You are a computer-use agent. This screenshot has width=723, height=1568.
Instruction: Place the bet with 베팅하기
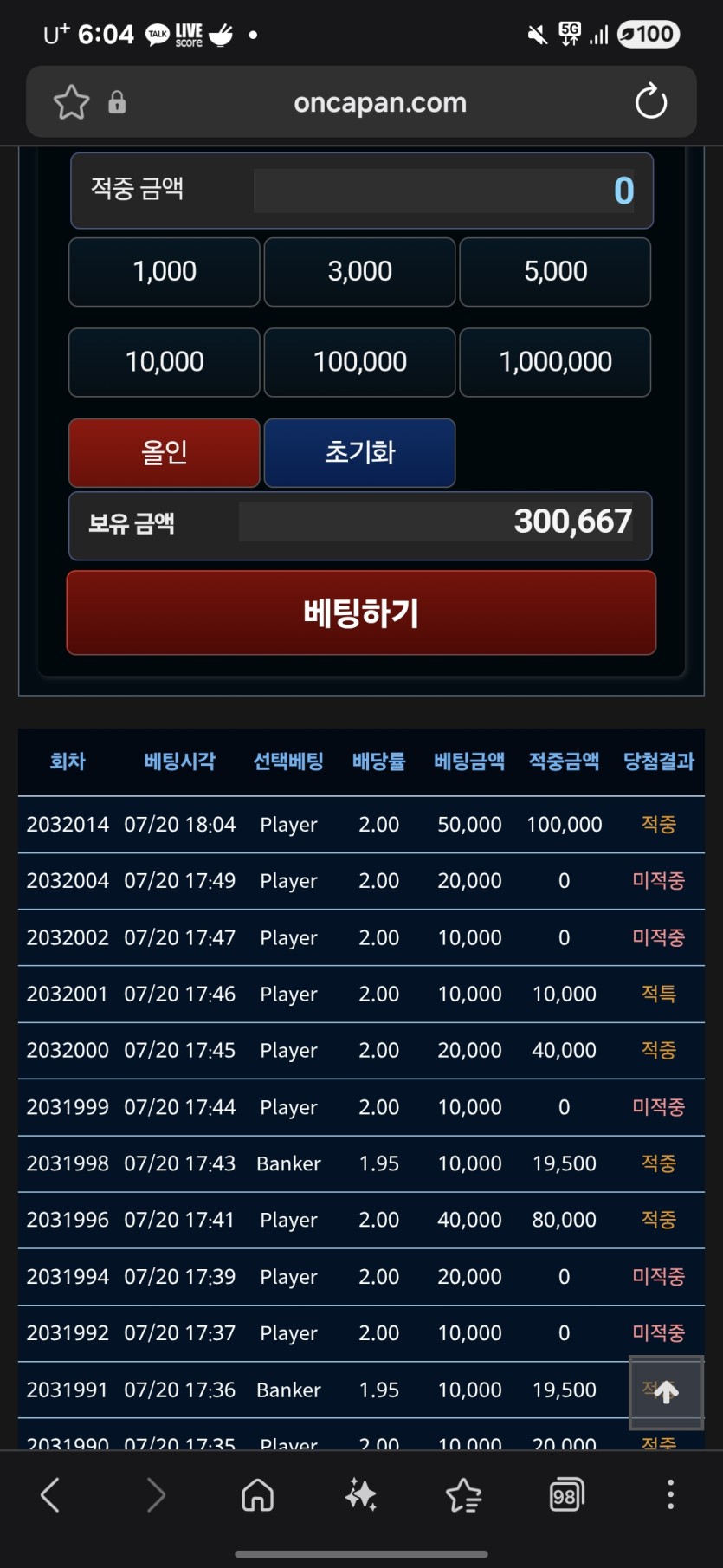point(361,612)
